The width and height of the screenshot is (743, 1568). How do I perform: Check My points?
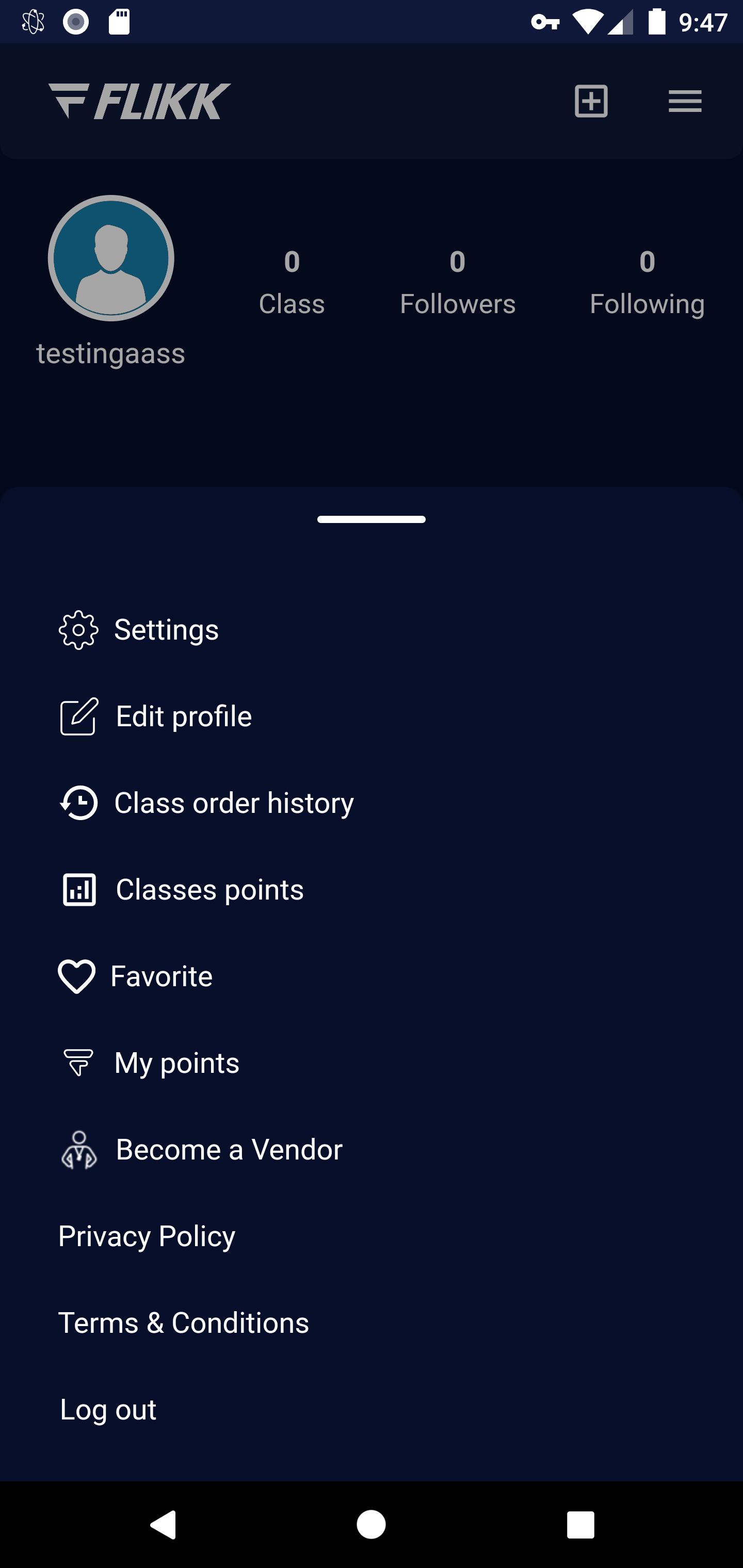point(176,1063)
